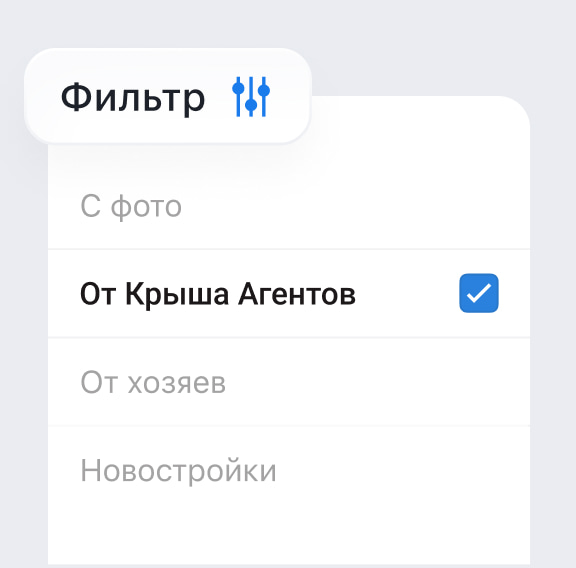Open the Фильтр button
This screenshot has height=568, width=576.
(168, 96)
